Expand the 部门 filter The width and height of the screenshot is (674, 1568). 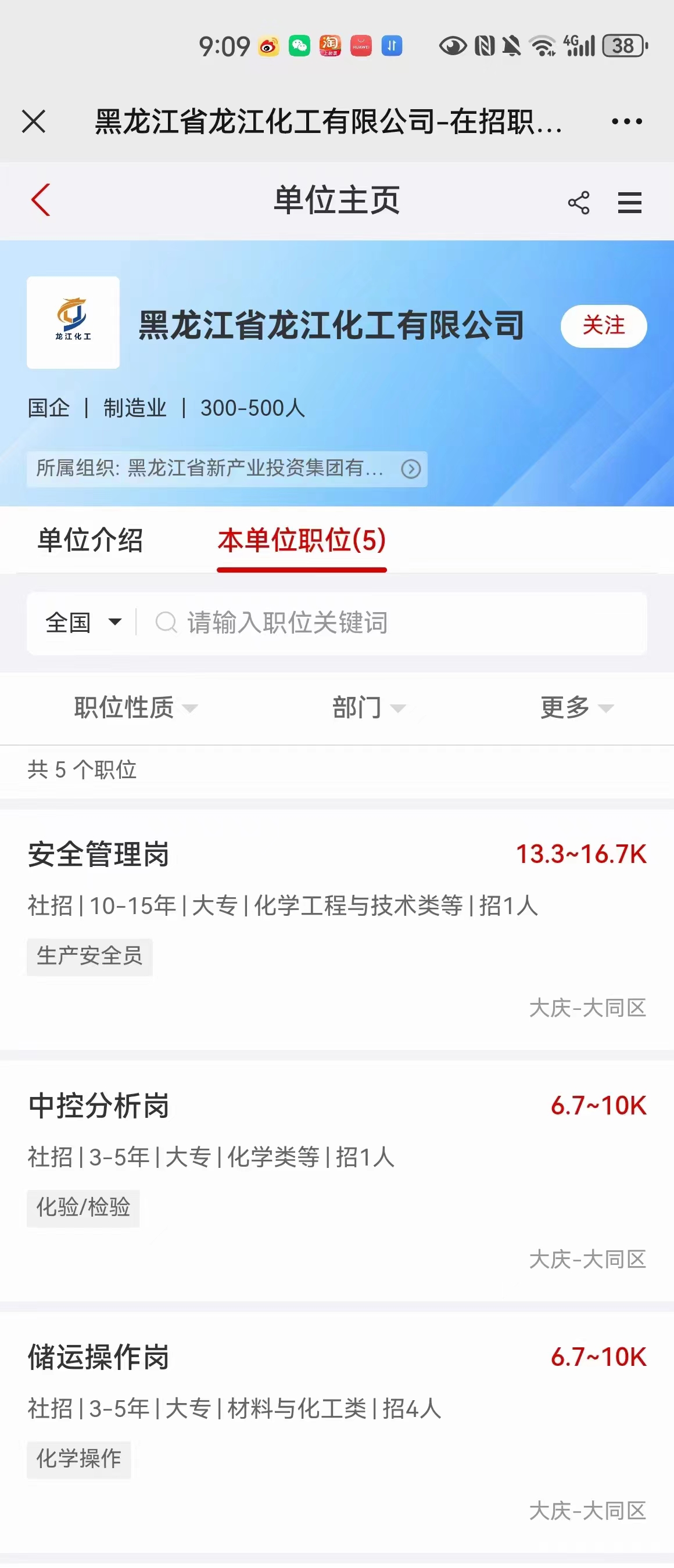tap(368, 707)
